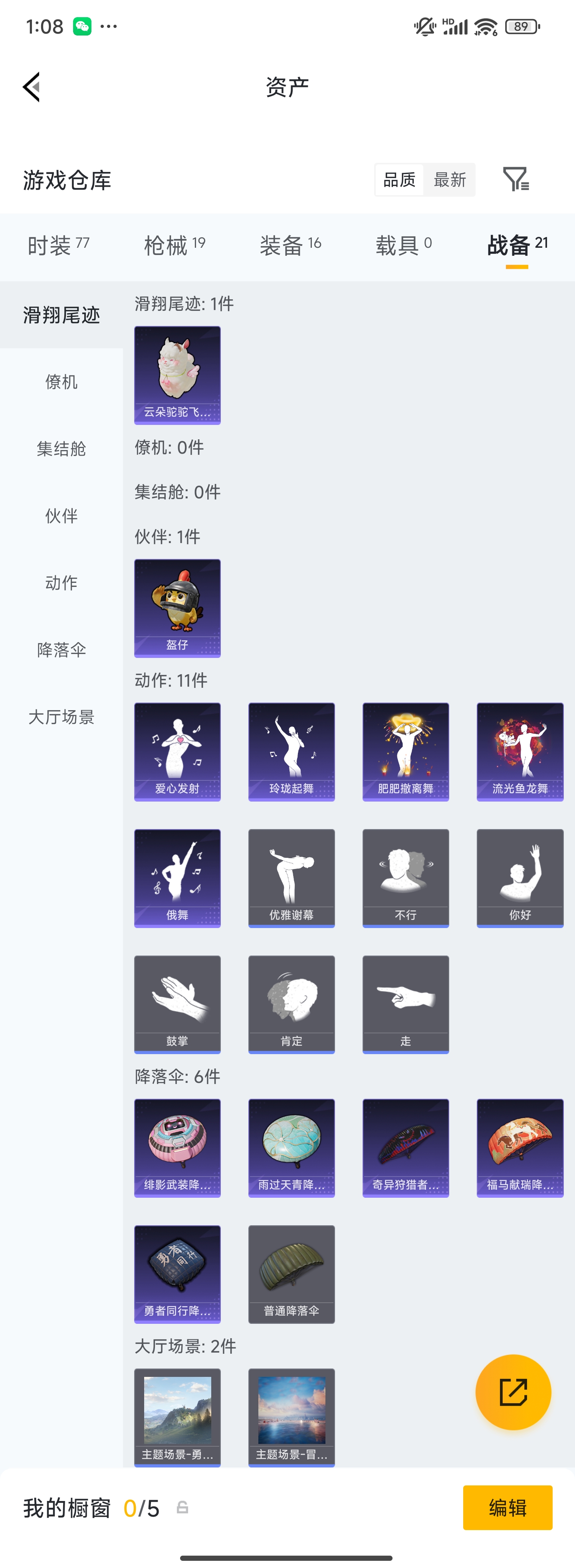Select the 盔仔 partner item
575x1568 pixels.
177,608
